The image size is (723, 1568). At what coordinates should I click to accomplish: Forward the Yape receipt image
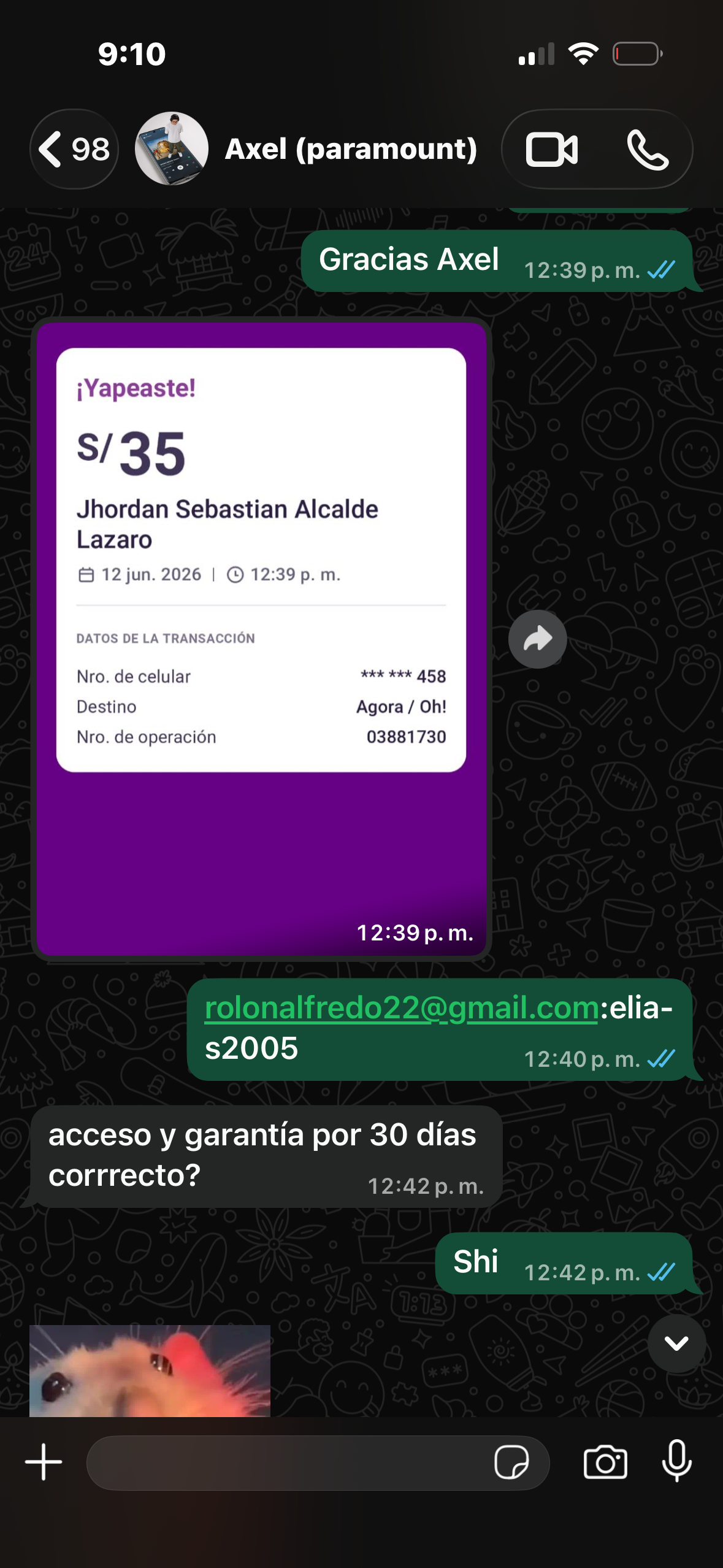[538, 639]
